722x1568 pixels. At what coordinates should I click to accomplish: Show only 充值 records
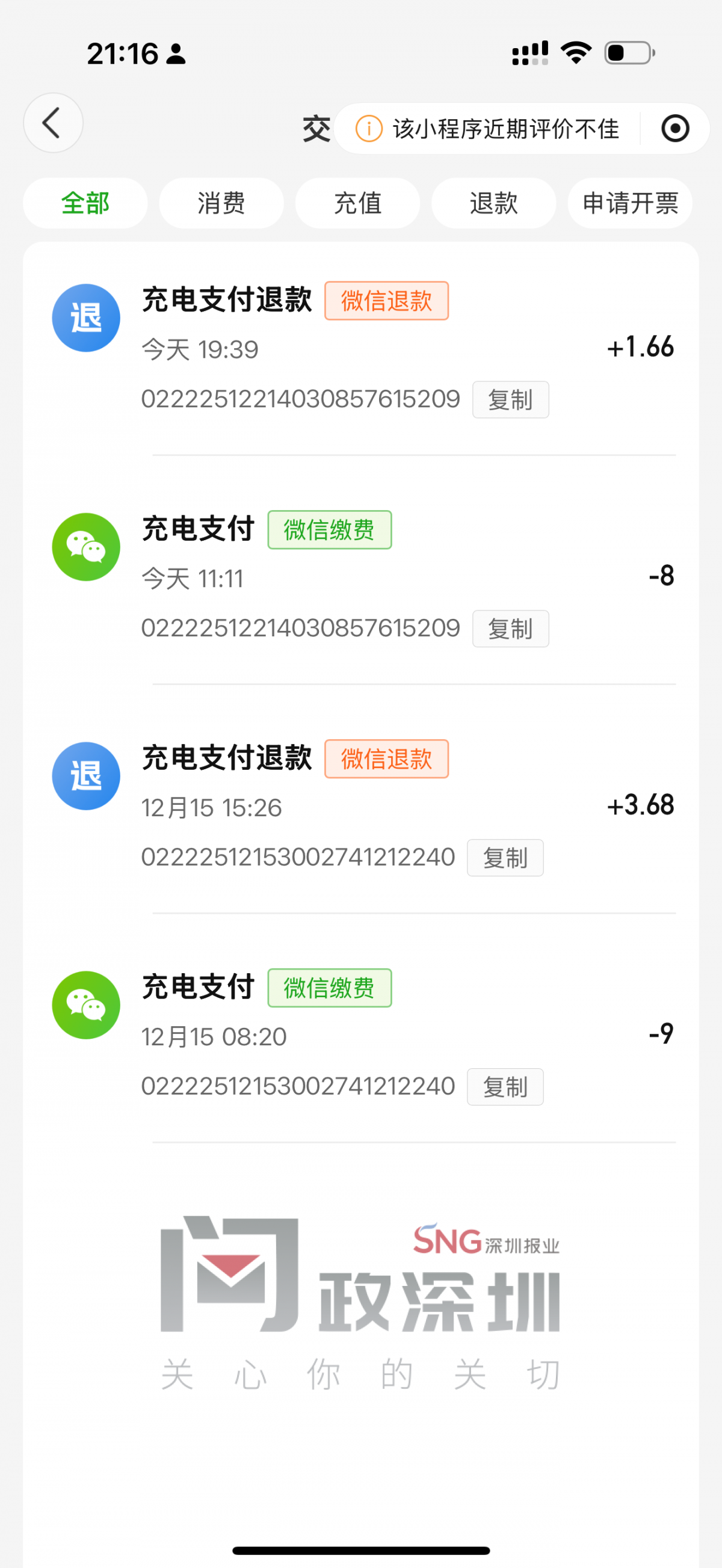click(357, 203)
